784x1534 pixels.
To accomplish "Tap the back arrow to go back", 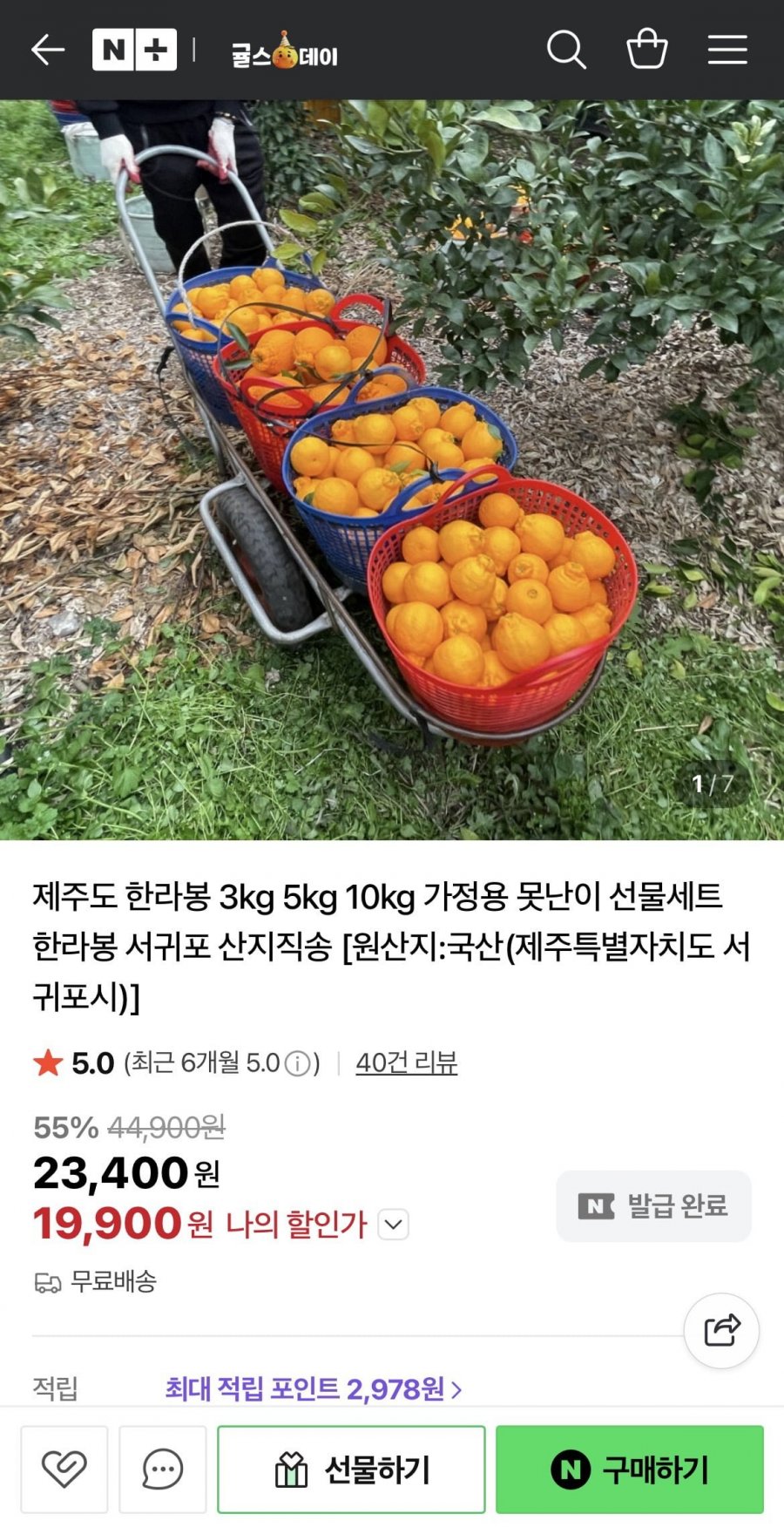I will click(48, 51).
